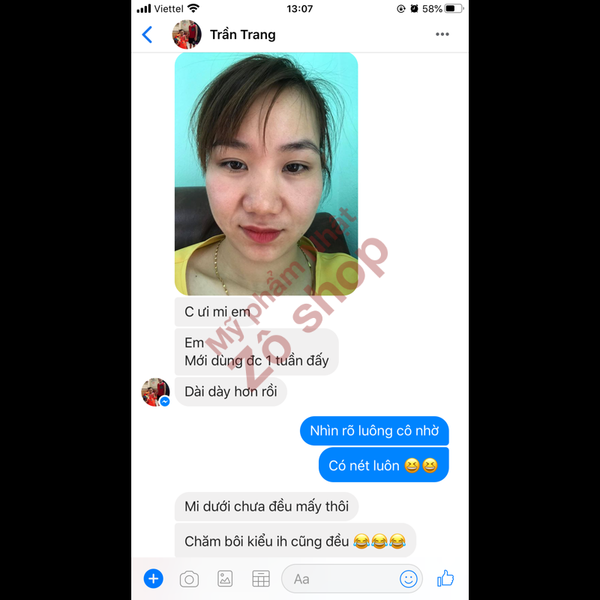This screenshot has height=600, width=600.
Task: Open the plus menu for more actions
Action: pyautogui.click(x=153, y=578)
